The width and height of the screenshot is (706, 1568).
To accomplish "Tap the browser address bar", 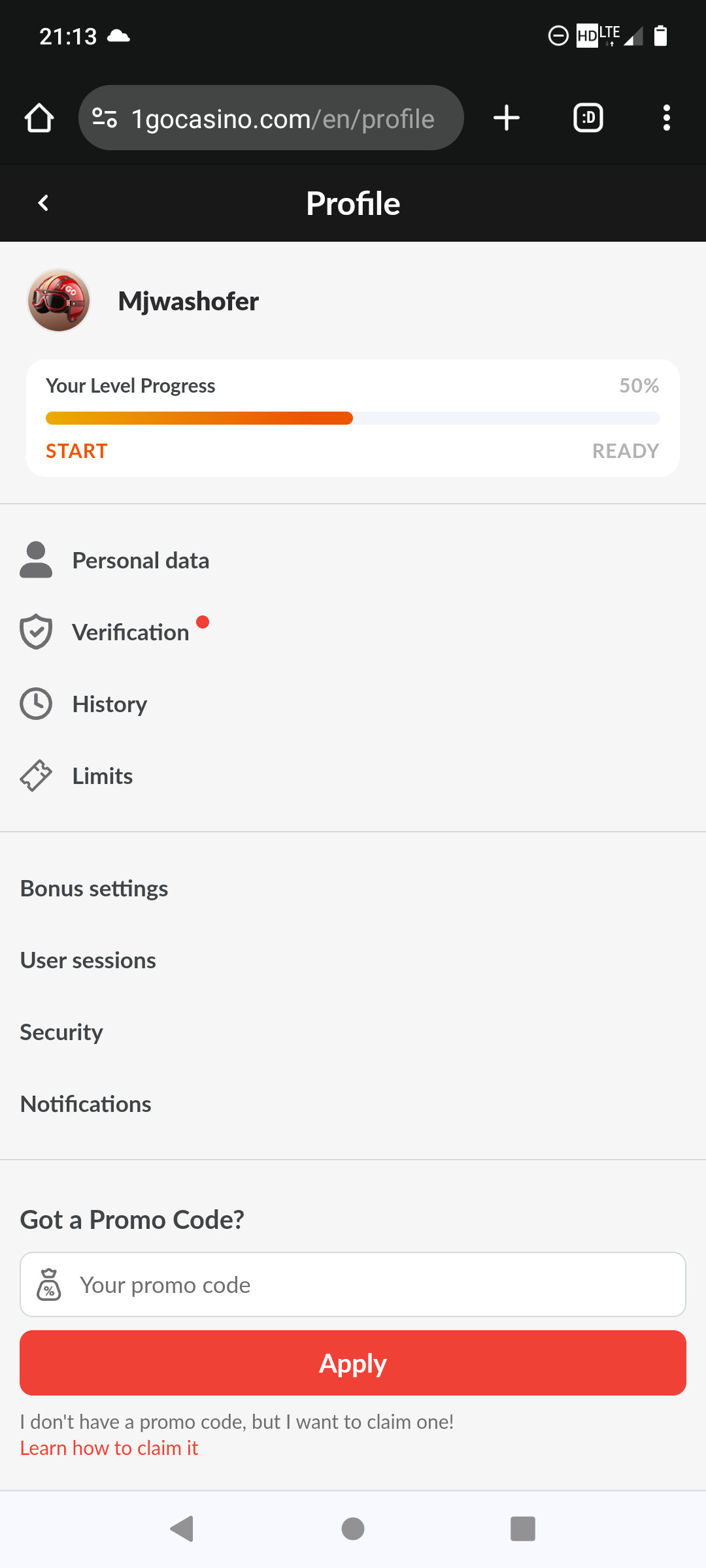I will (271, 118).
